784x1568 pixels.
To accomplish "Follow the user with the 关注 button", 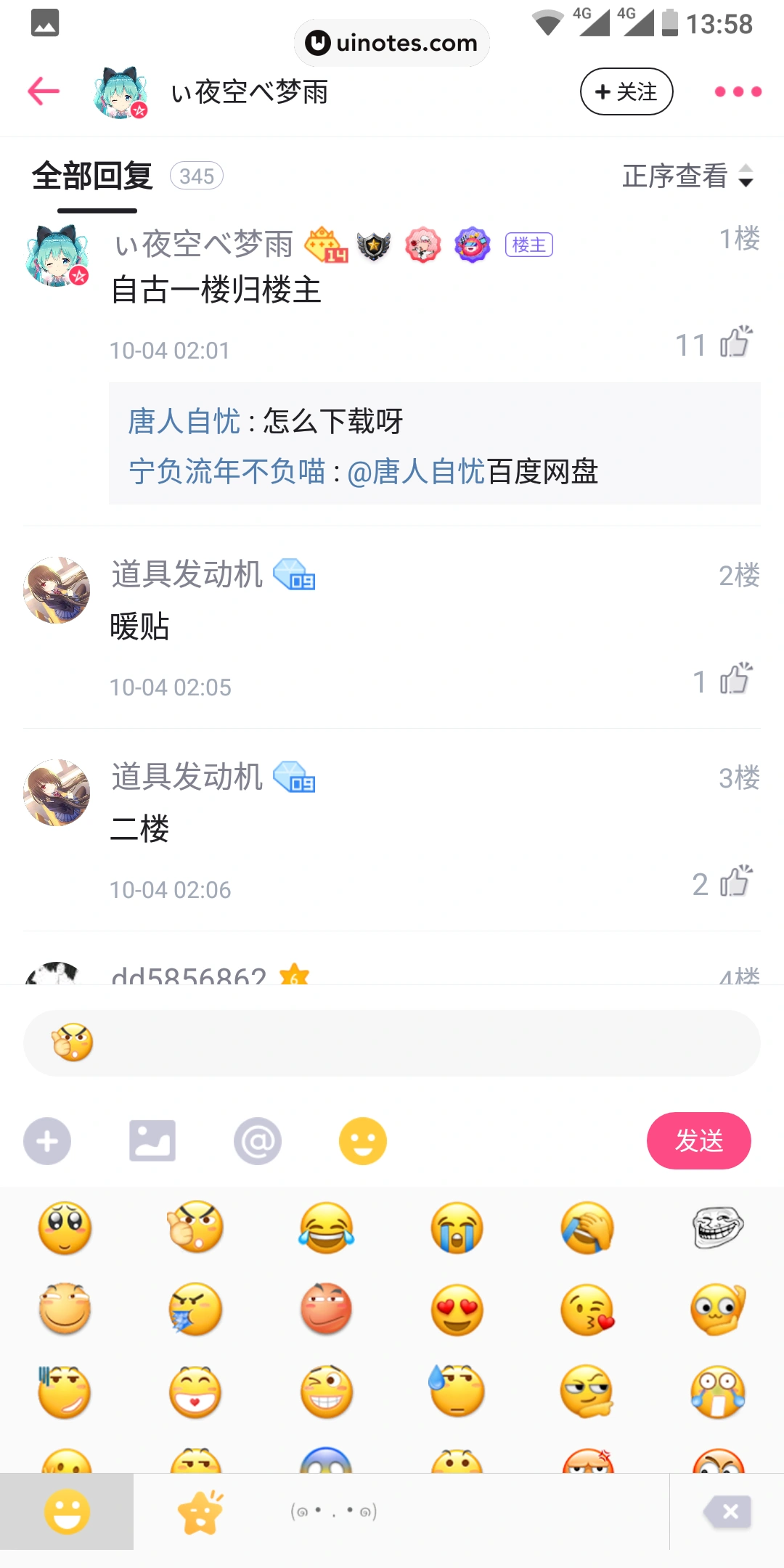I will (x=626, y=91).
